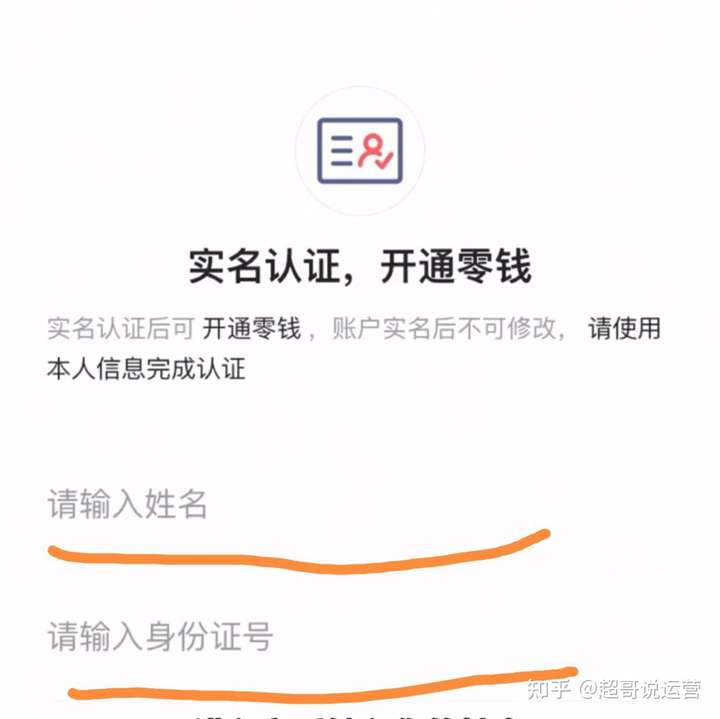720x719 pixels.
Task: Tap the name input field
Action: tap(300, 505)
